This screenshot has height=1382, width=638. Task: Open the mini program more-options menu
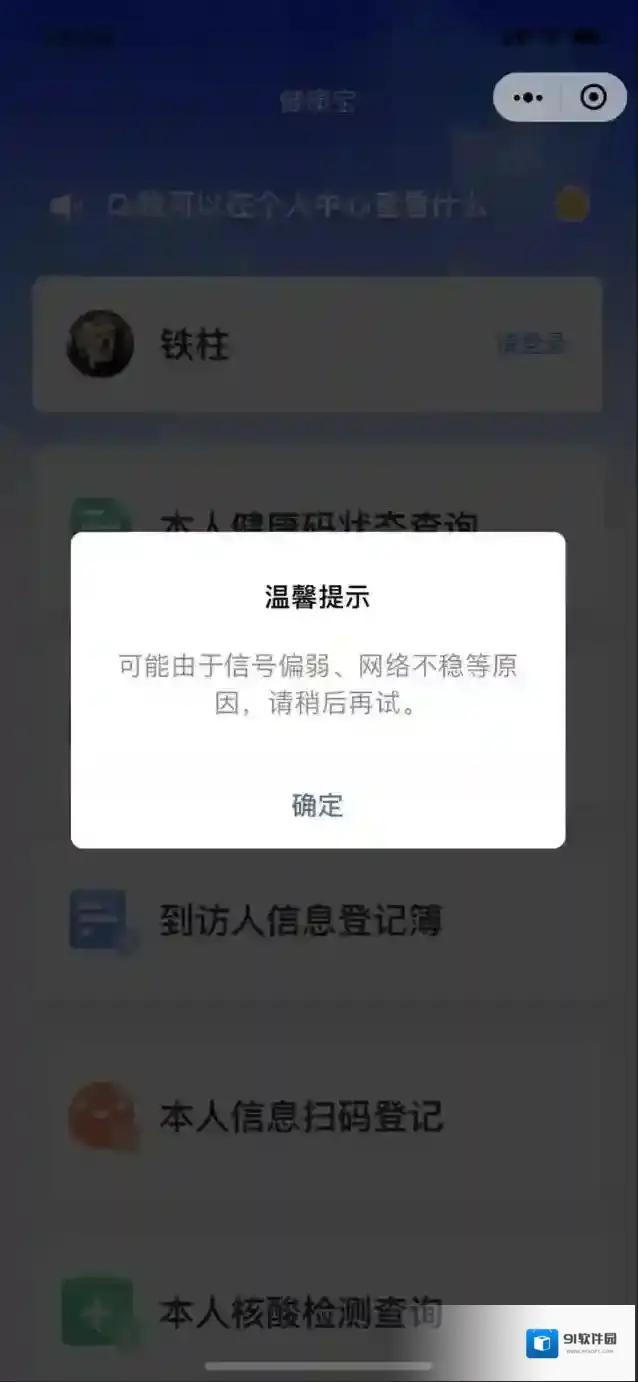528,98
